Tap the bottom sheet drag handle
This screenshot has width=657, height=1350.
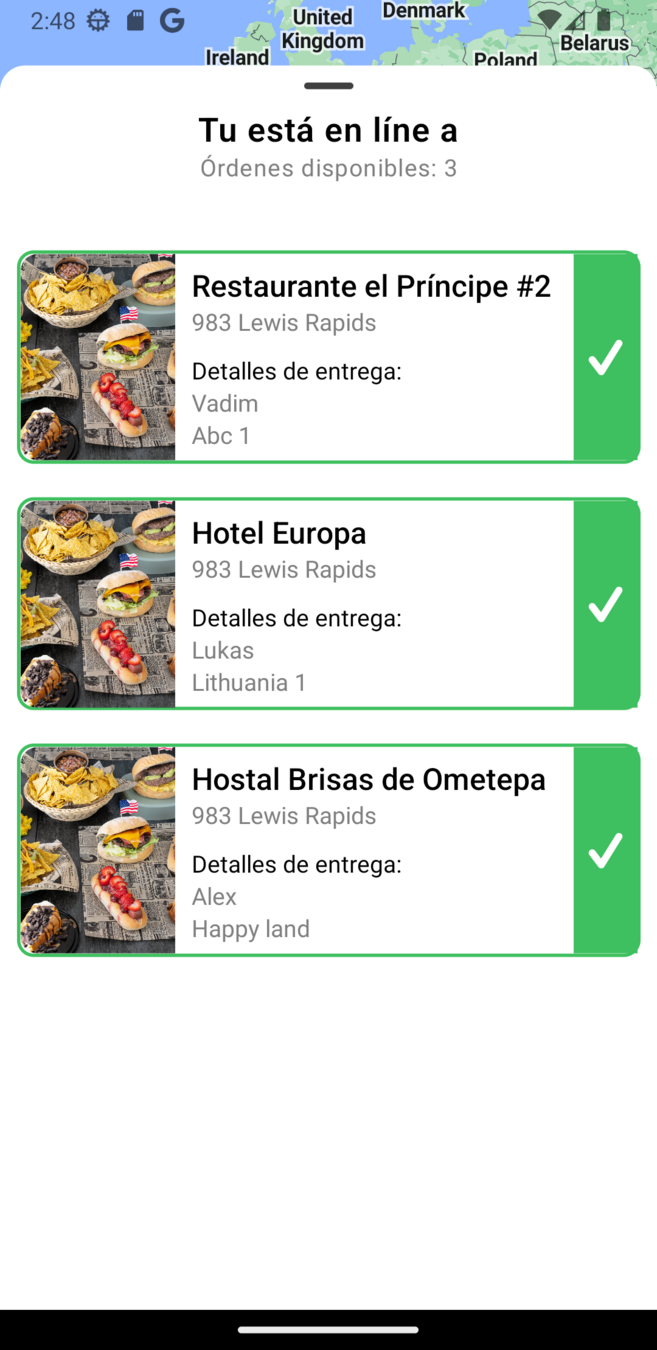[328, 86]
